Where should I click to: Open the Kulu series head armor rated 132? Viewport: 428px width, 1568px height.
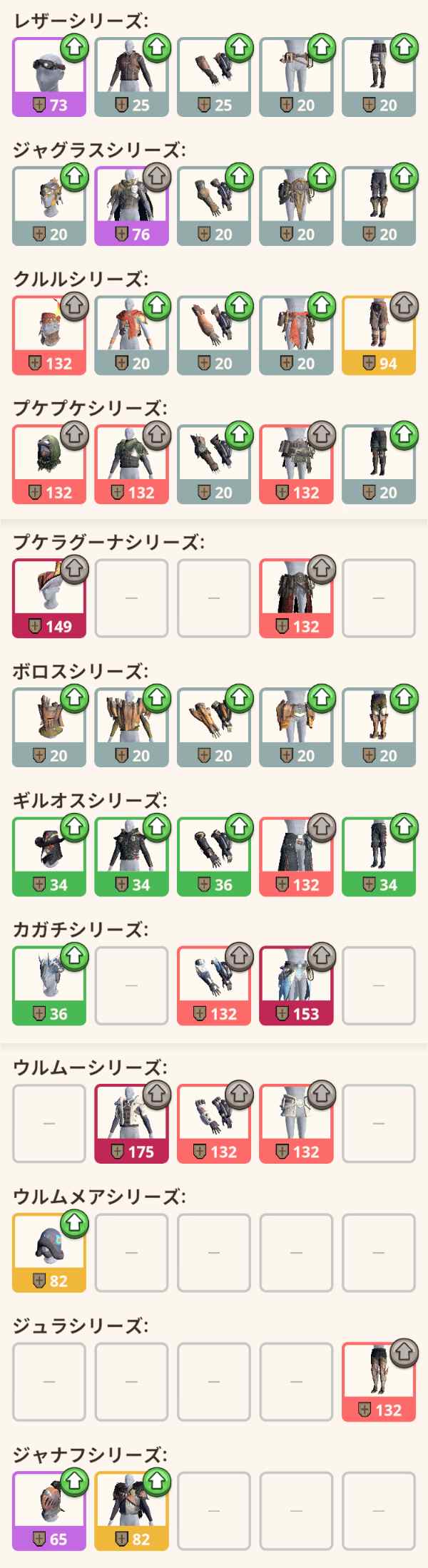click(x=49, y=335)
